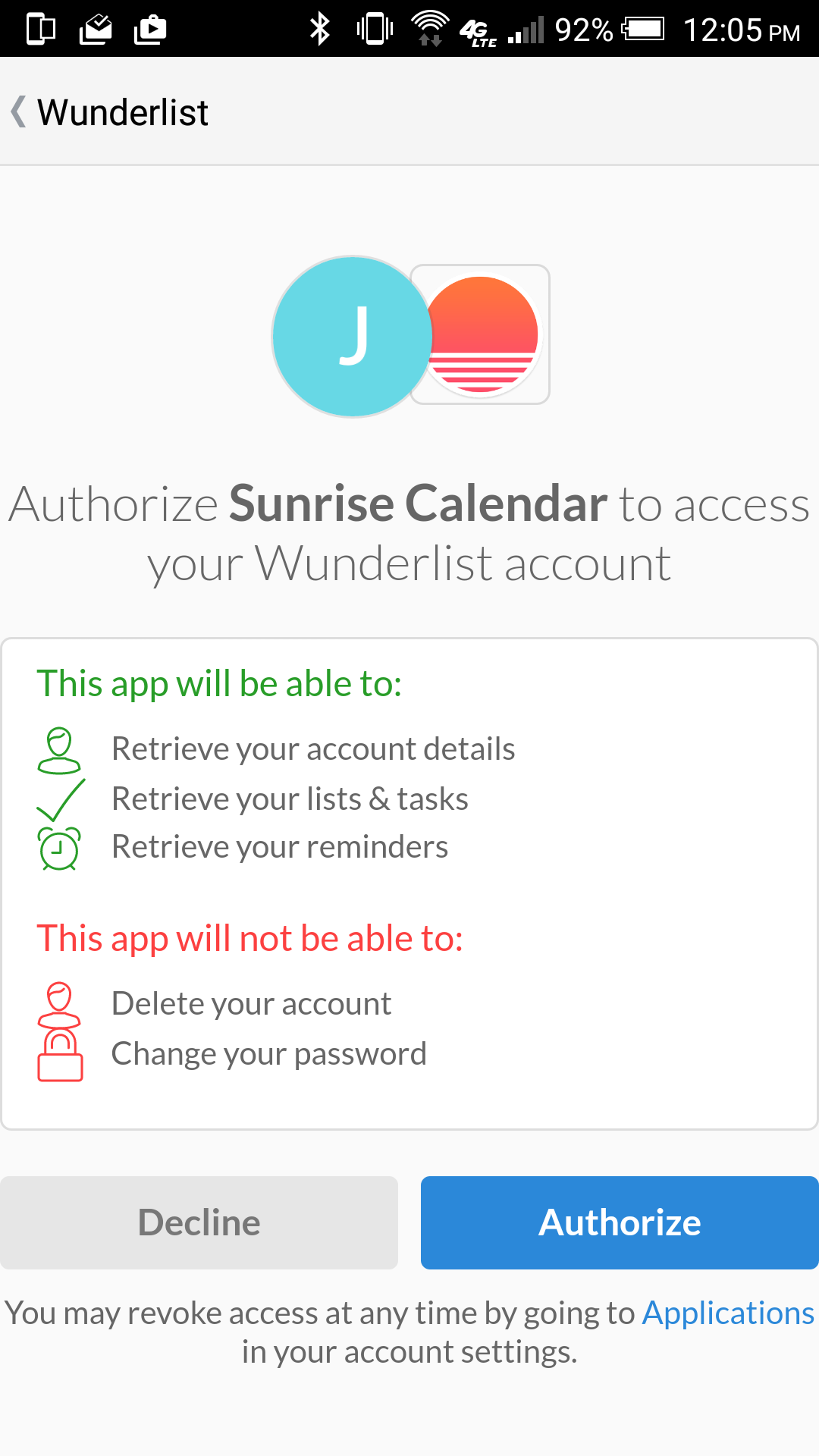Select the "This app will be able to" heading
The height and width of the screenshot is (1456, 819).
click(220, 682)
